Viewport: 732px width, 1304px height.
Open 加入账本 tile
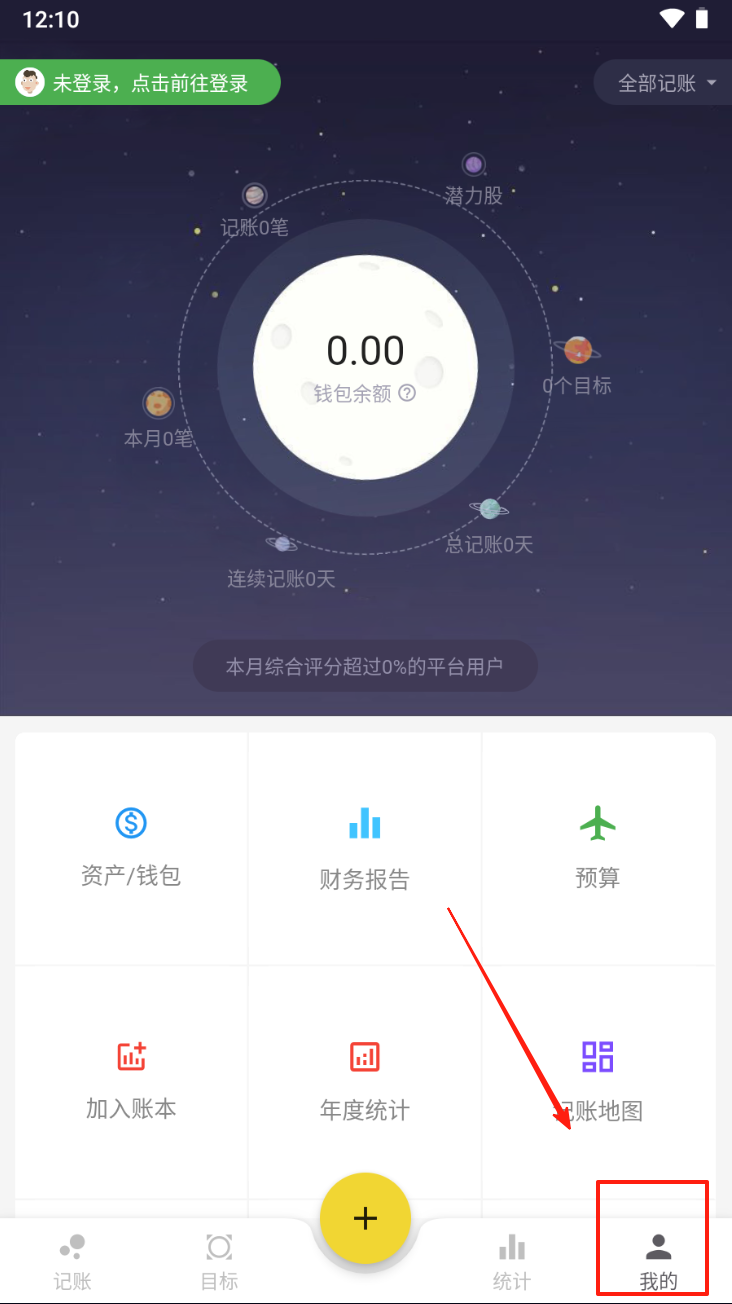[x=131, y=1080]
